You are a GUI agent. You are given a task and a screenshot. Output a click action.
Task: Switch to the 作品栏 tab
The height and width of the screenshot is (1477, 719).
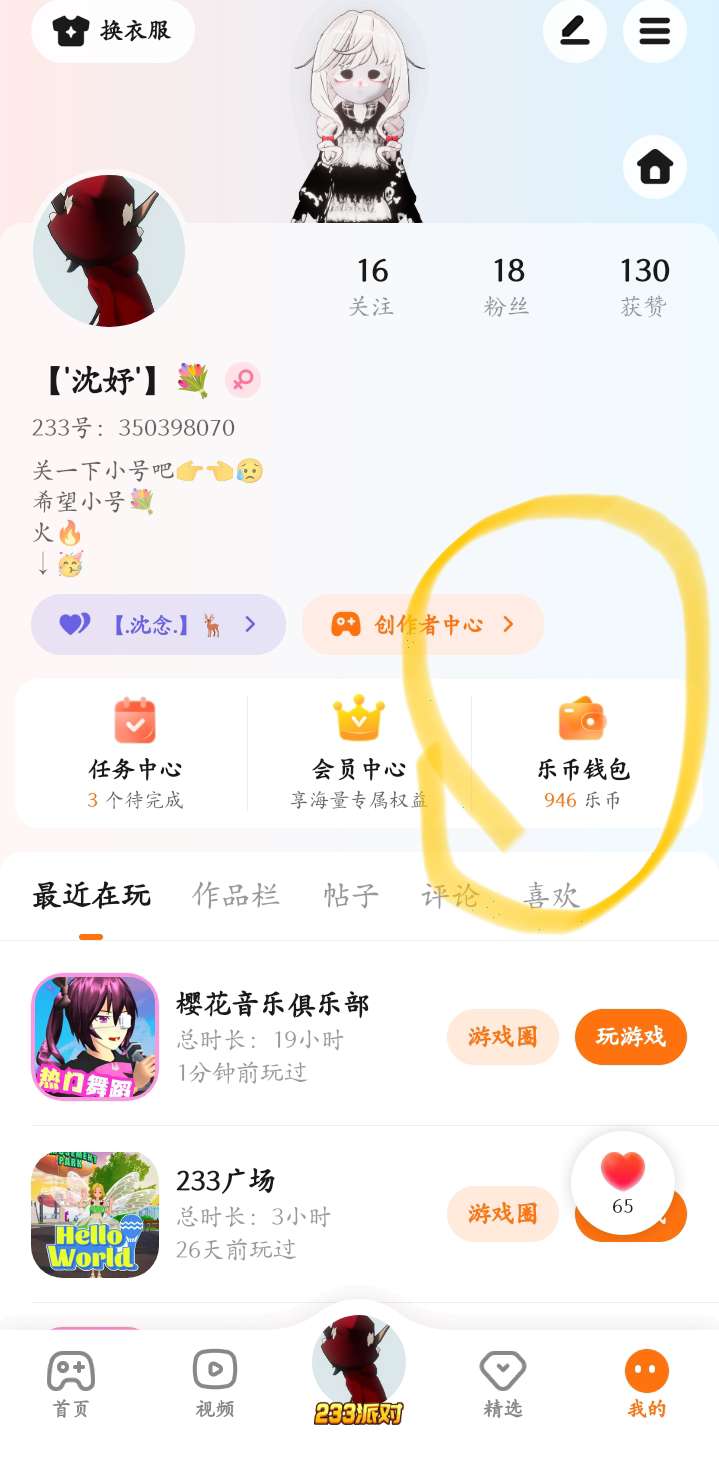coord(235,895)
